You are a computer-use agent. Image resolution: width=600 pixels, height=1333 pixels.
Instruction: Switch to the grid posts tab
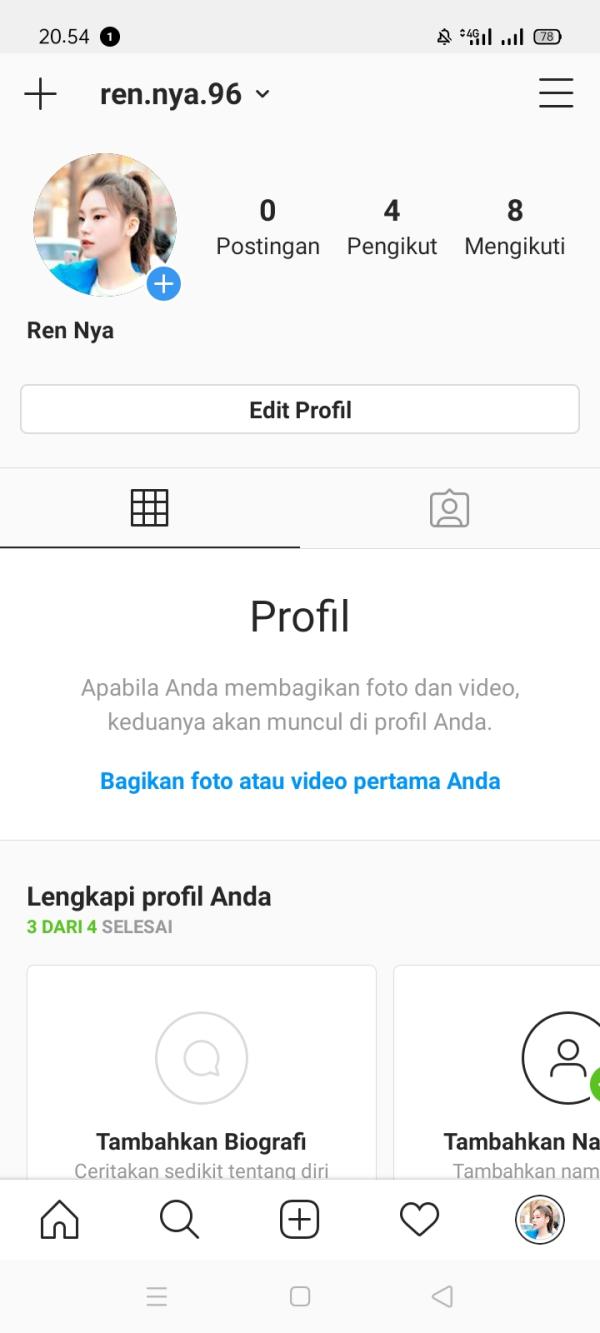tap(150, 508)
